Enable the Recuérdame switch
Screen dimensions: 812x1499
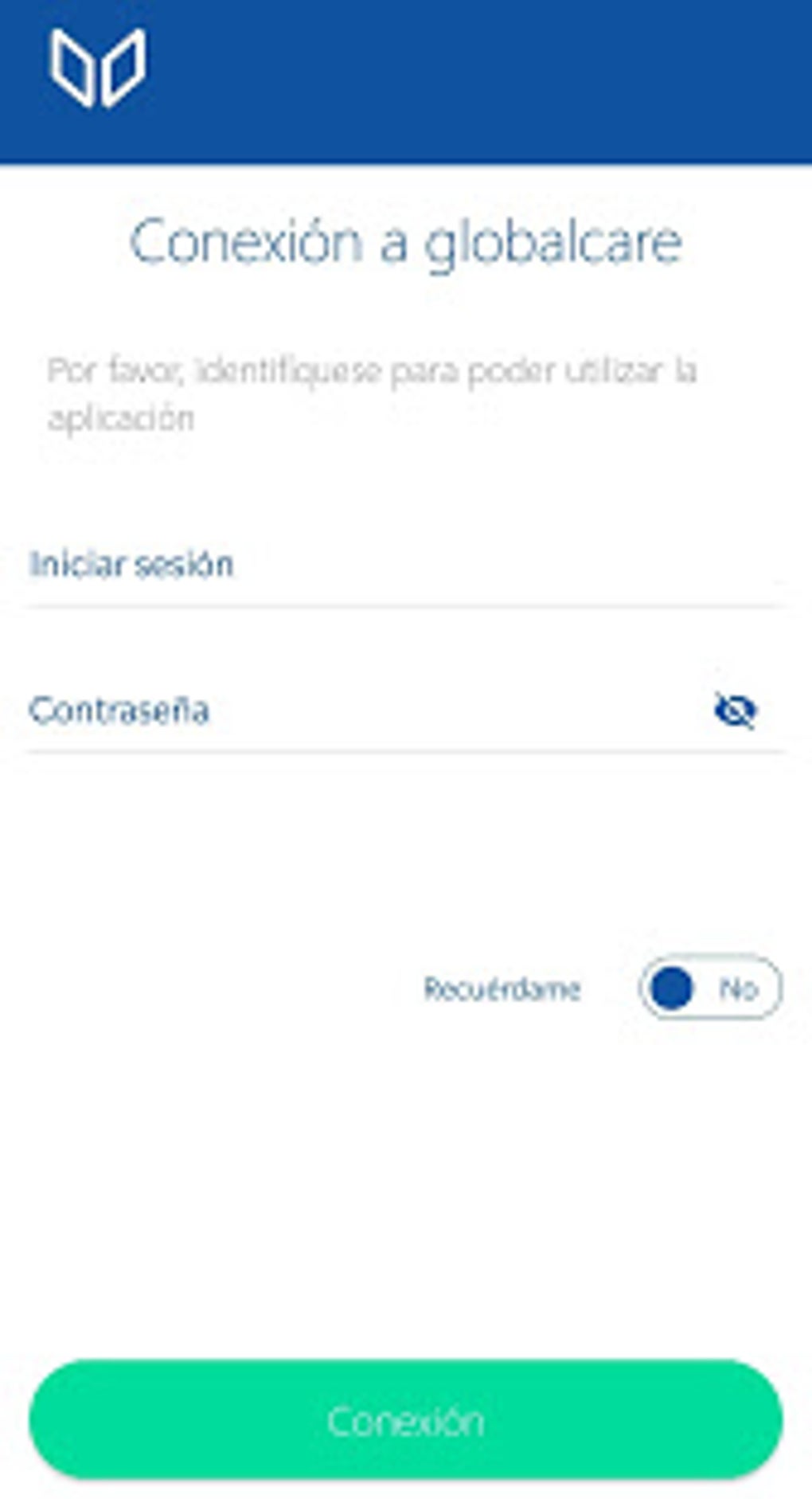[710, 988]
